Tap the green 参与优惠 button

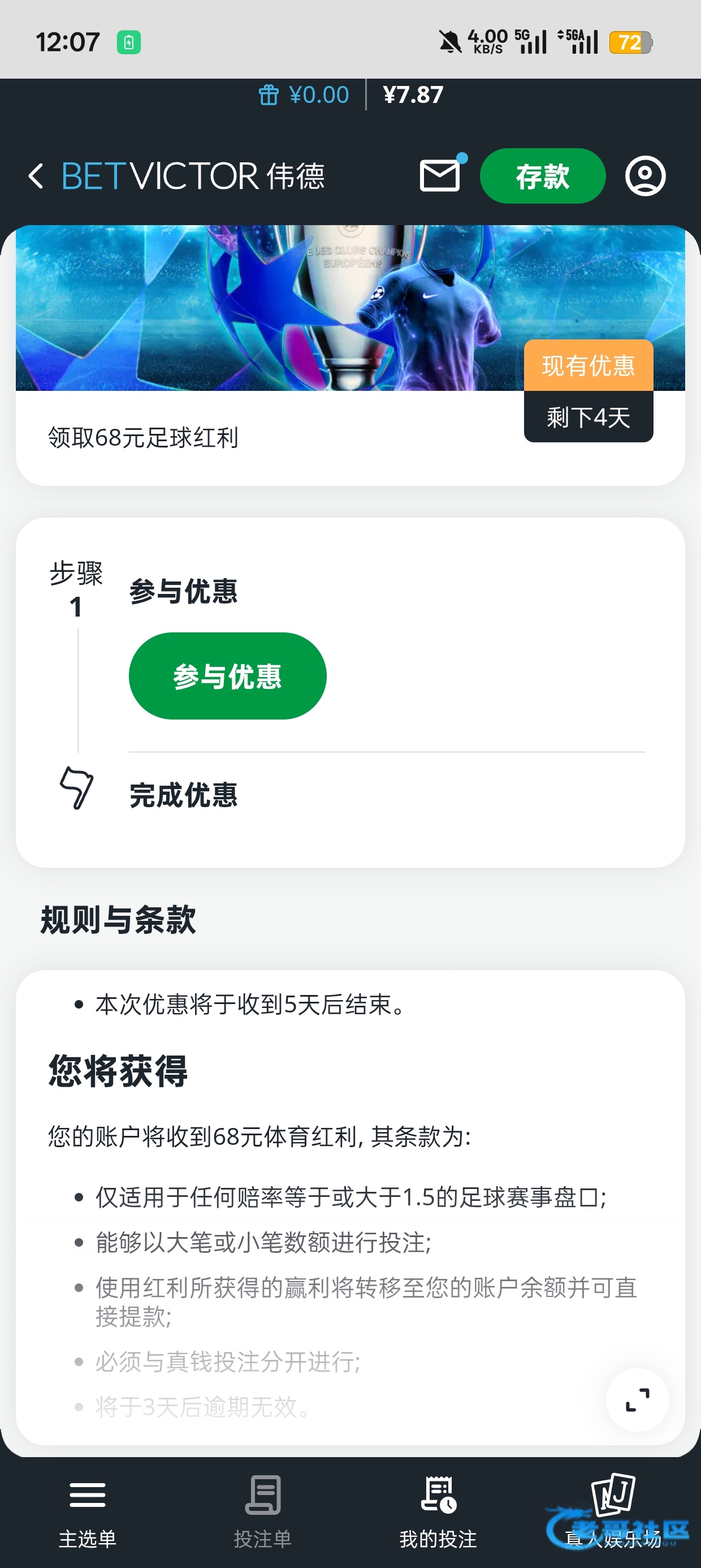click(x=228, y=675)
